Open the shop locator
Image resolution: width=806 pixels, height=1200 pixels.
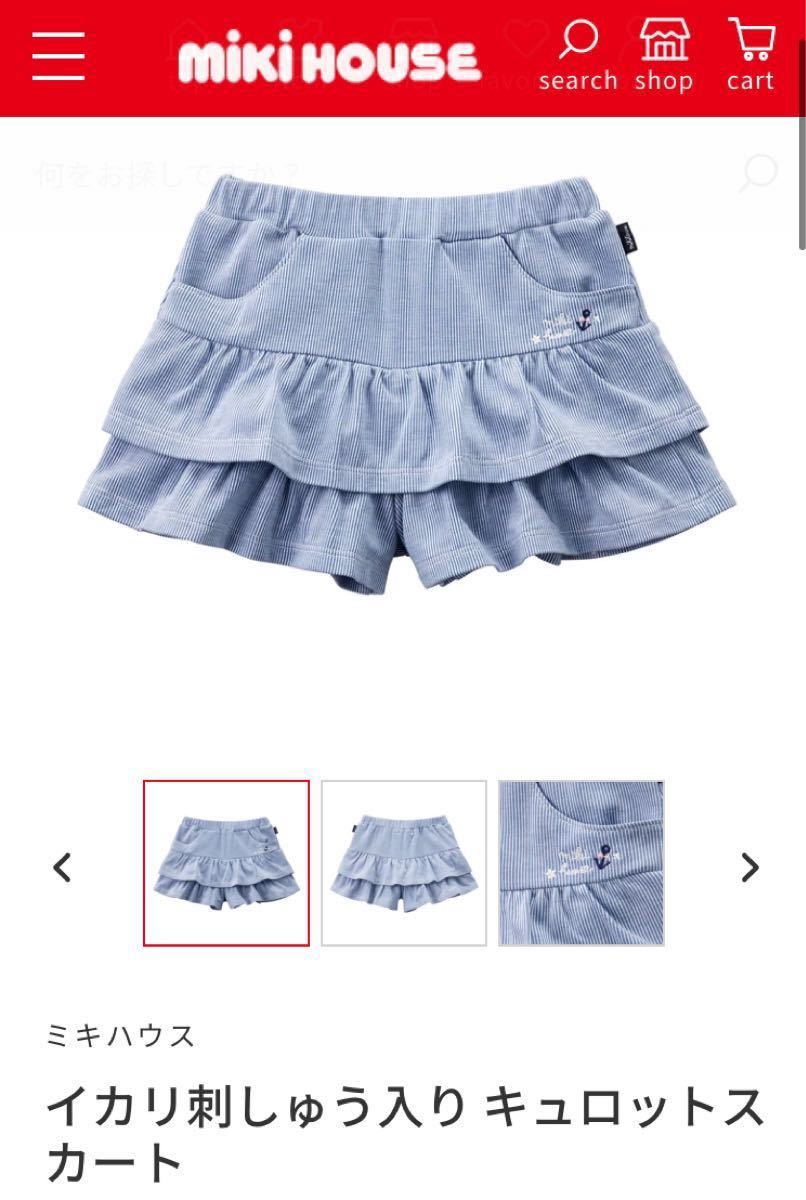(664, 56)
